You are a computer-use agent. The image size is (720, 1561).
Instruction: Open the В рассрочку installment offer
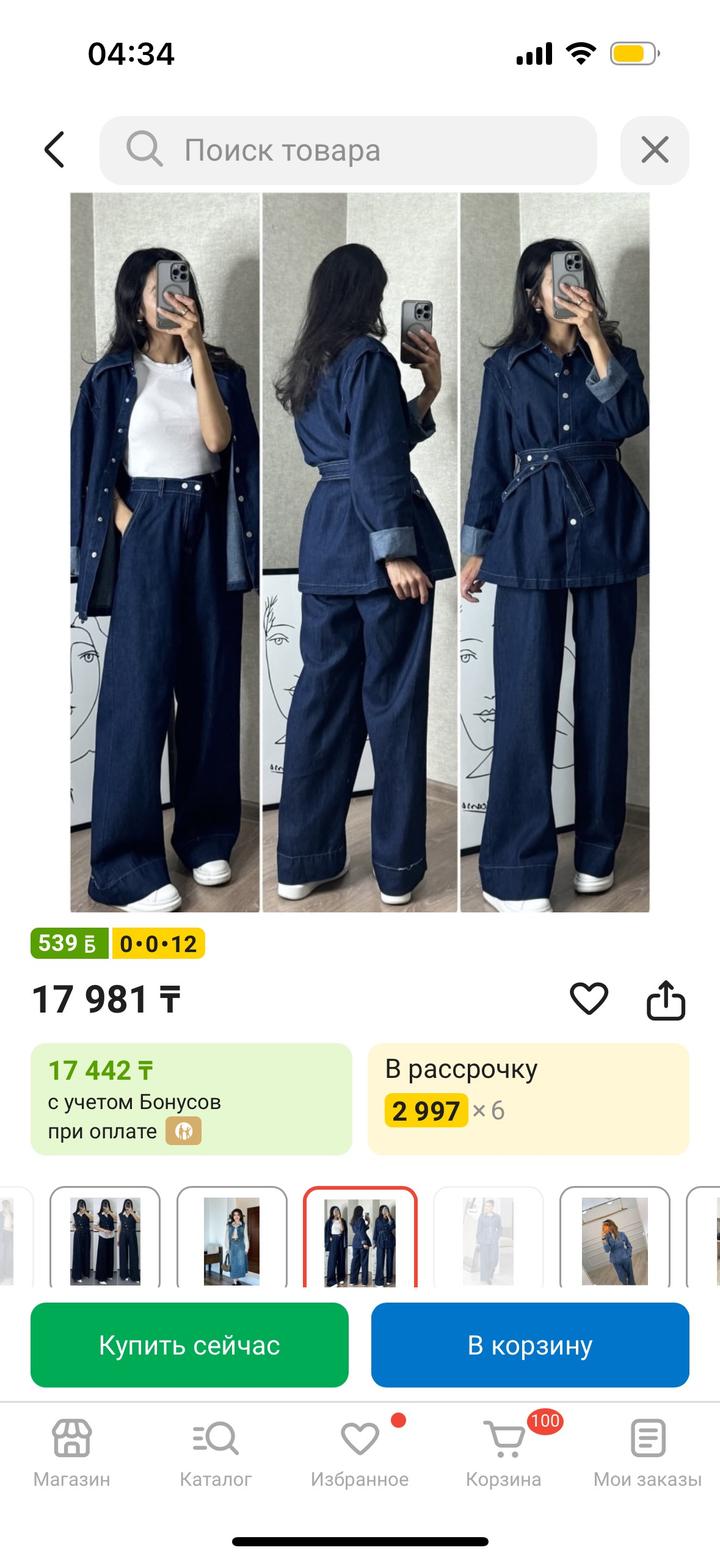pos(528,1099)
